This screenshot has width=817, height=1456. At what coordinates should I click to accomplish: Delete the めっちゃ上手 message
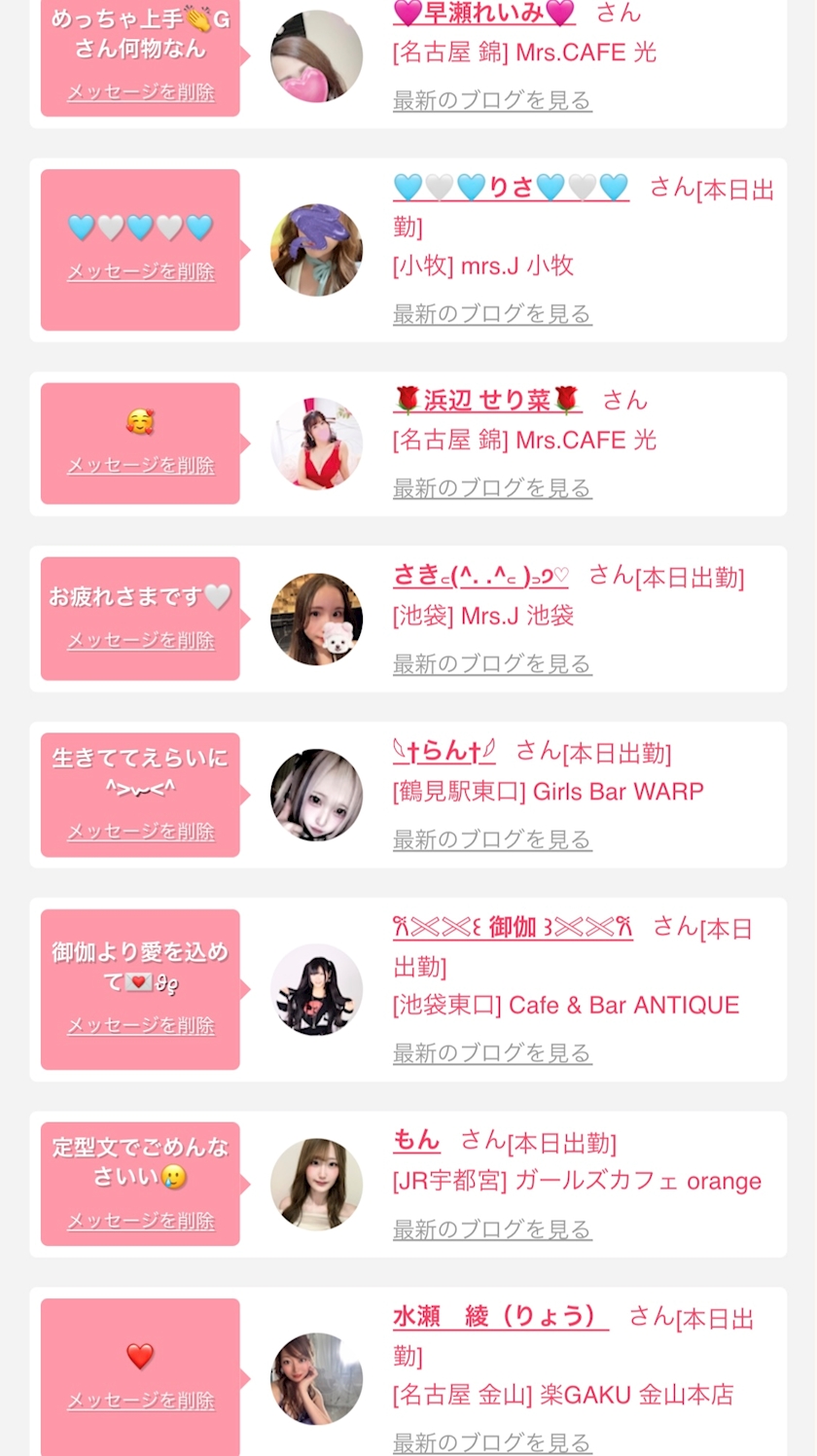point(140,92)
